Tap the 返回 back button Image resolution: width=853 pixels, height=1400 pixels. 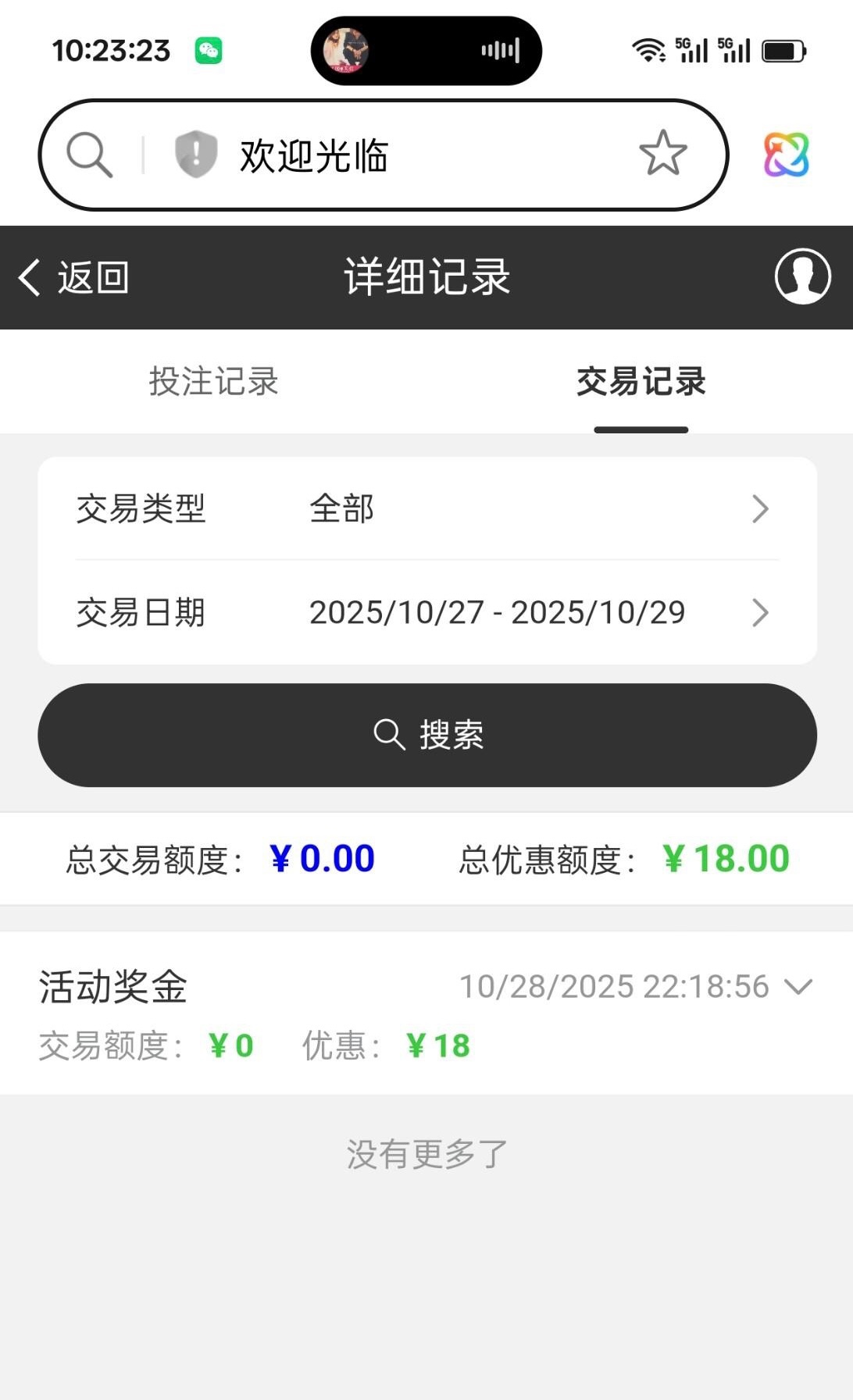(x=74, y=278)
